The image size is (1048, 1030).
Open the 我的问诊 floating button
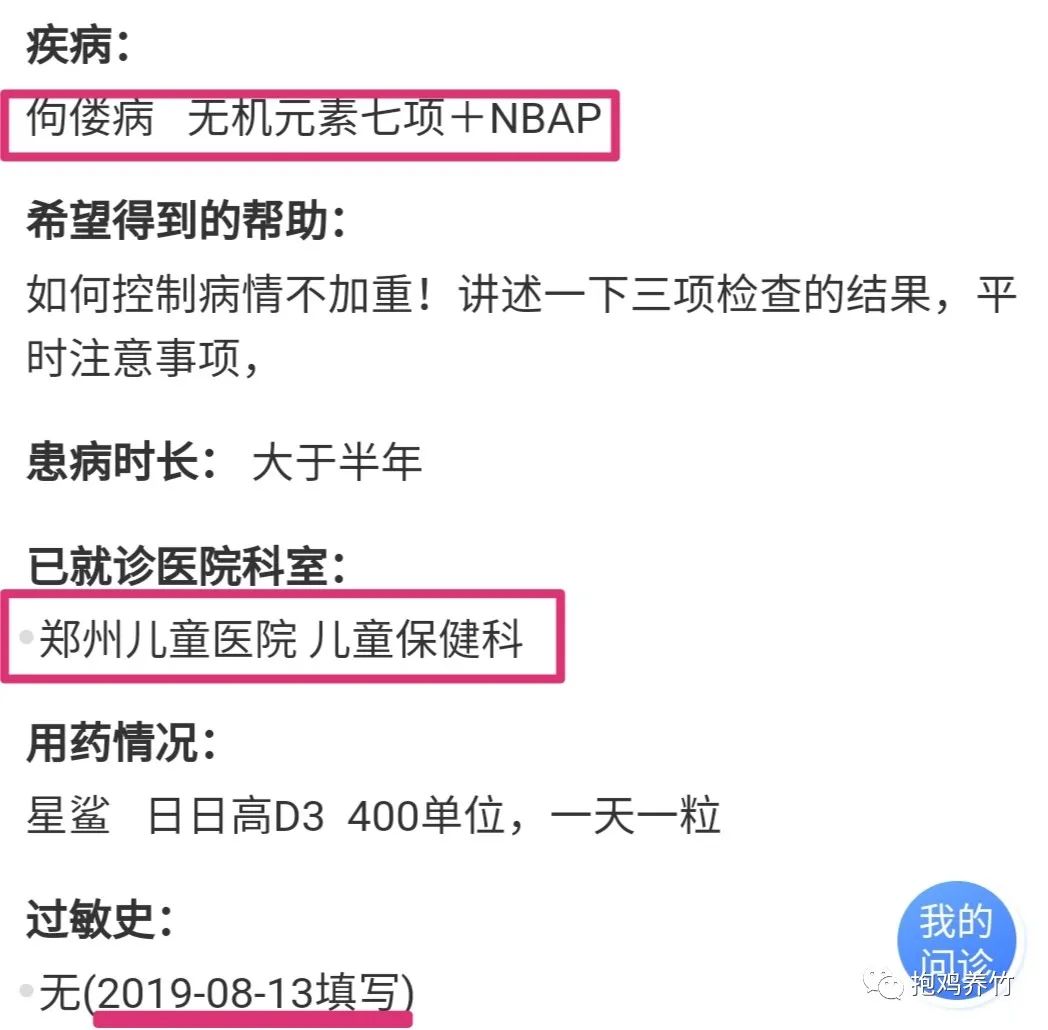click(x=955, y=937)
